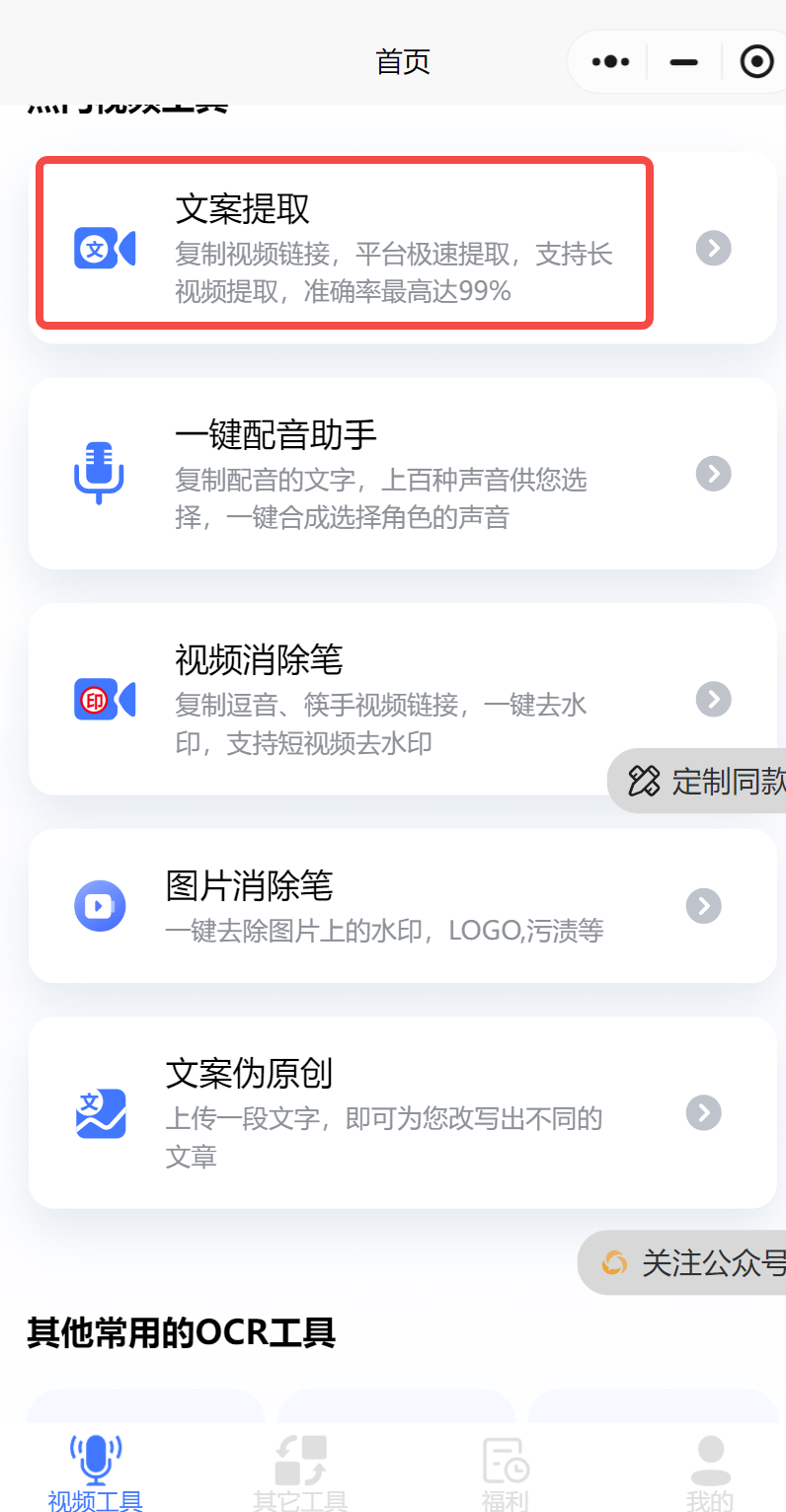
Task: Close the mini program via target icon
Action: [756, 62]
